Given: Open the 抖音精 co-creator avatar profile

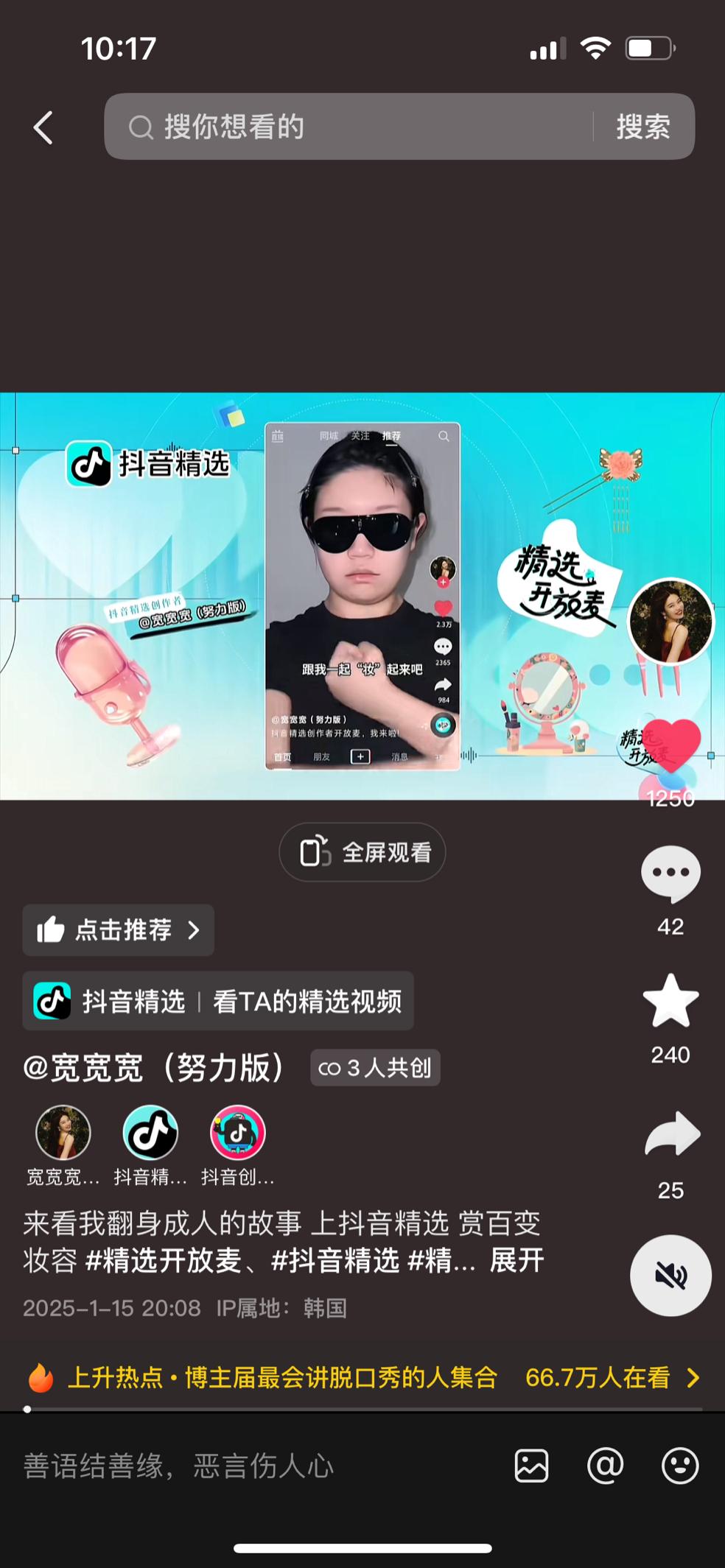Looking at the screenshot, I should (150, 1133).
